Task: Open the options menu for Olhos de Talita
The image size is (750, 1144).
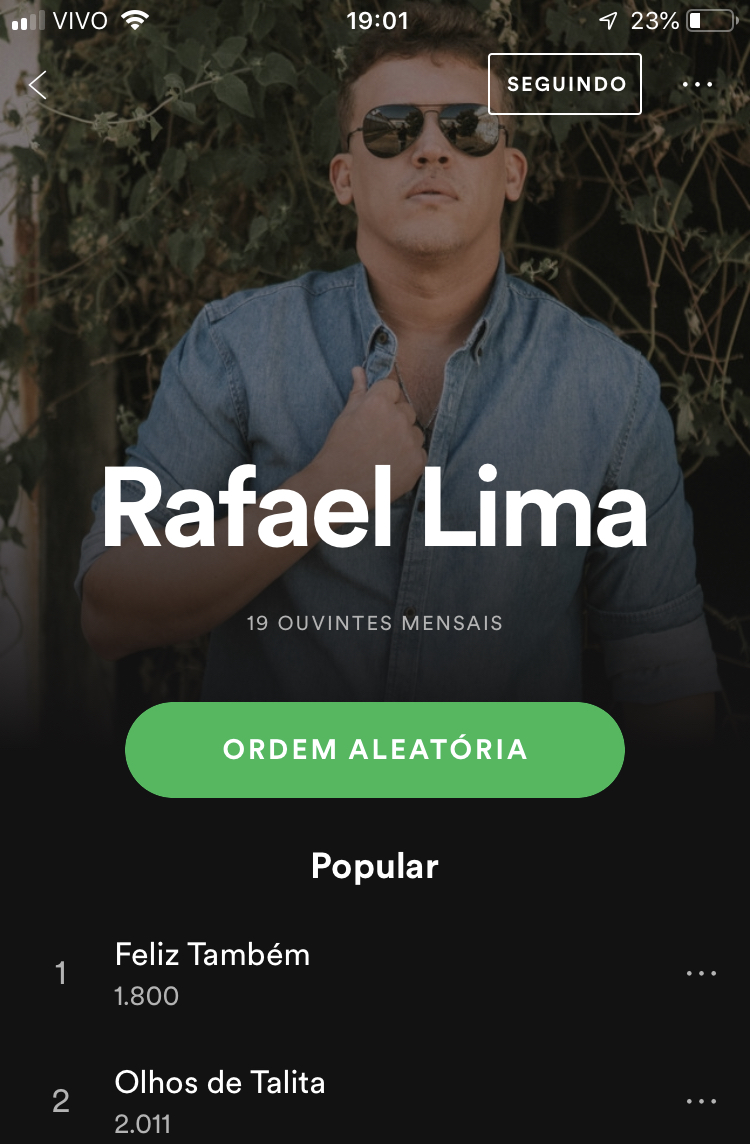Action: point(701,1101)
